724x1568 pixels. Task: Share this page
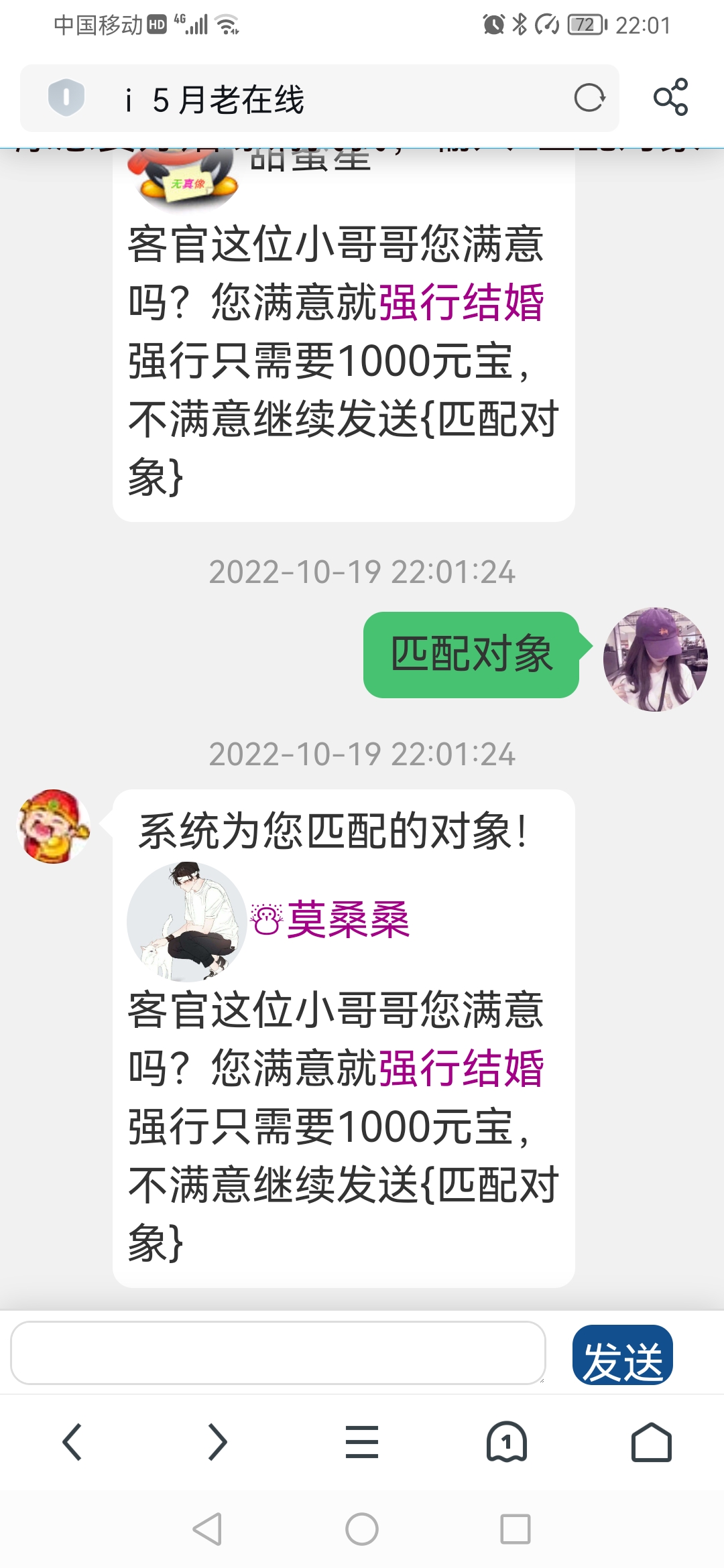click(670, 98)
